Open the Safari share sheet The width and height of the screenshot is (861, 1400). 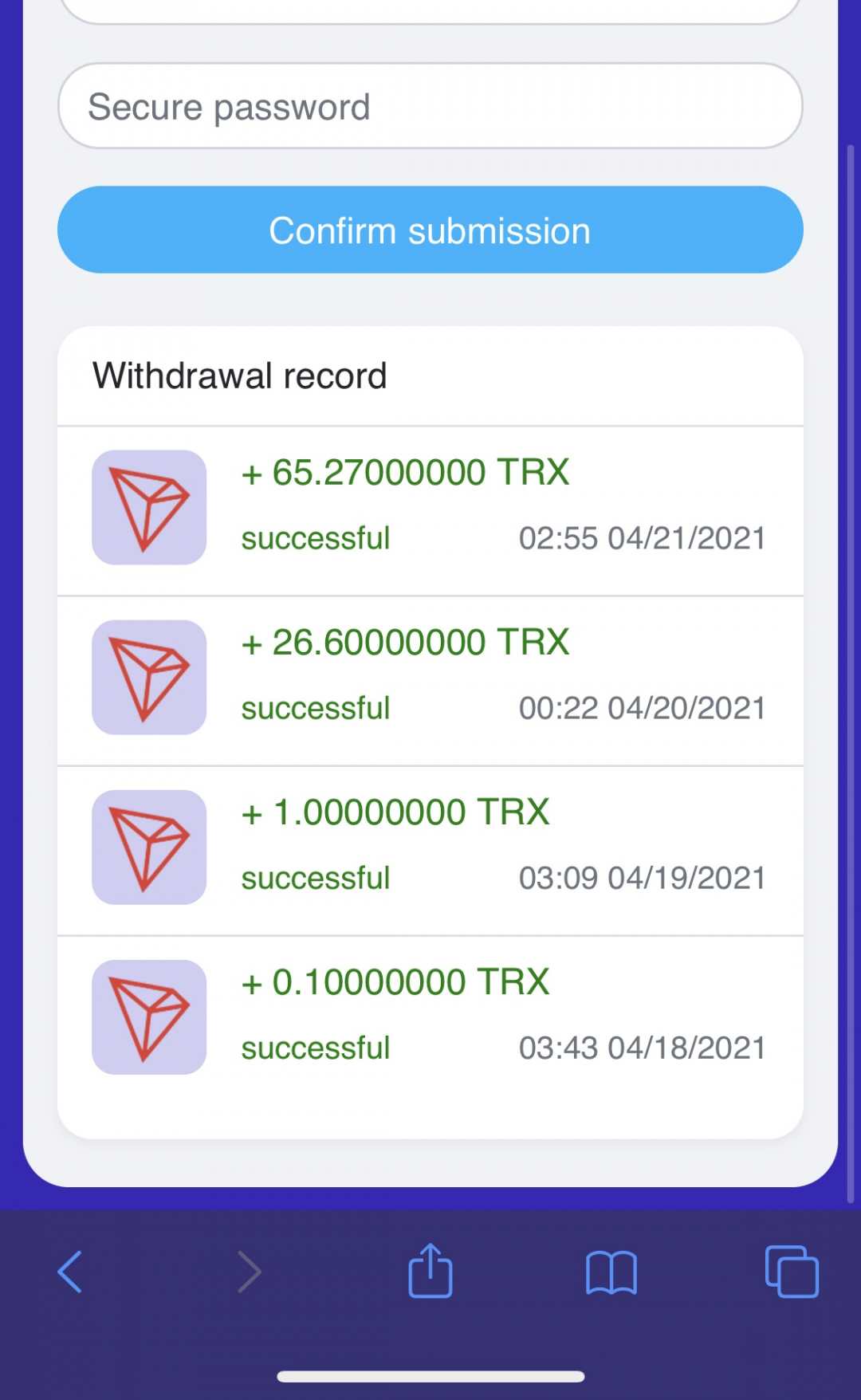click(431, 1271)
